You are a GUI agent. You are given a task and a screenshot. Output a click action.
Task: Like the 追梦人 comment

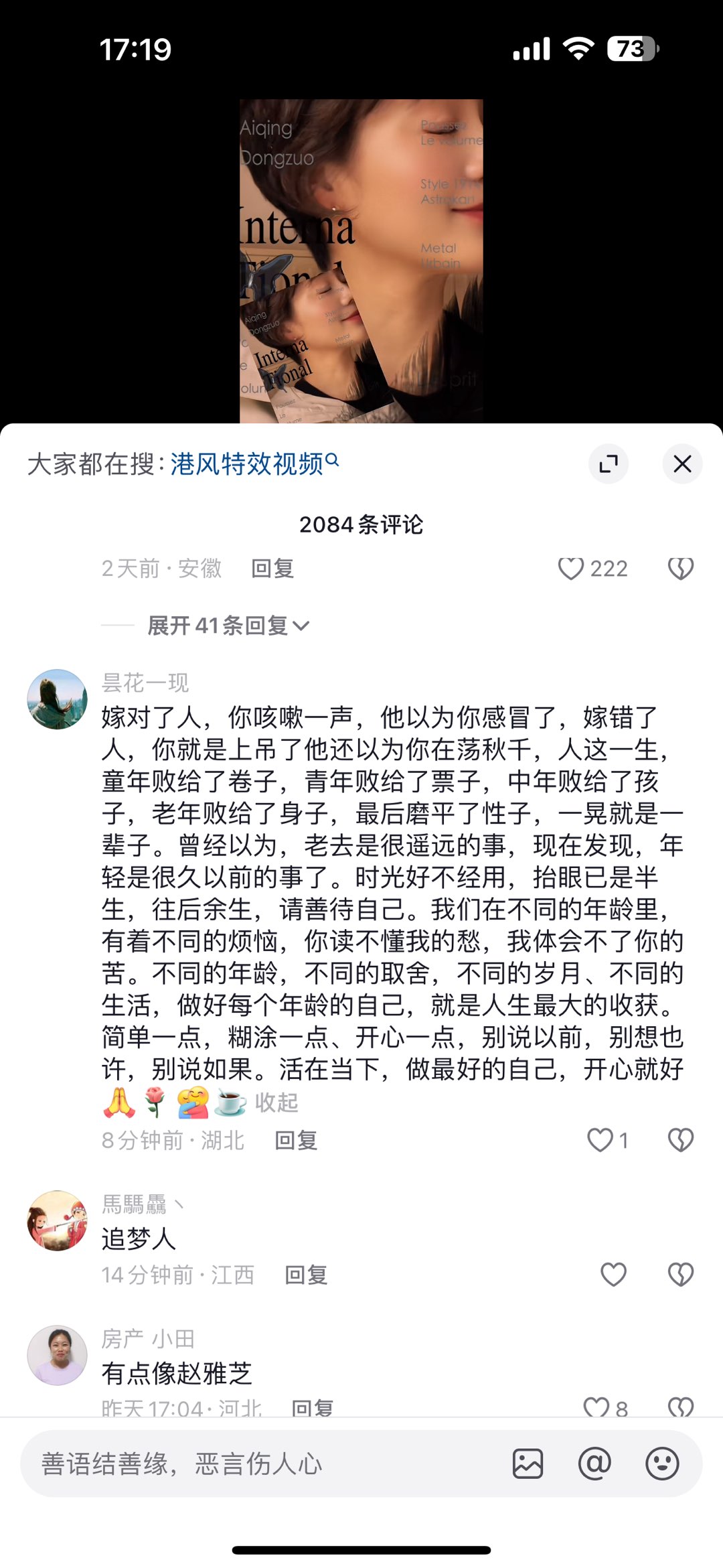(613, 1275)
